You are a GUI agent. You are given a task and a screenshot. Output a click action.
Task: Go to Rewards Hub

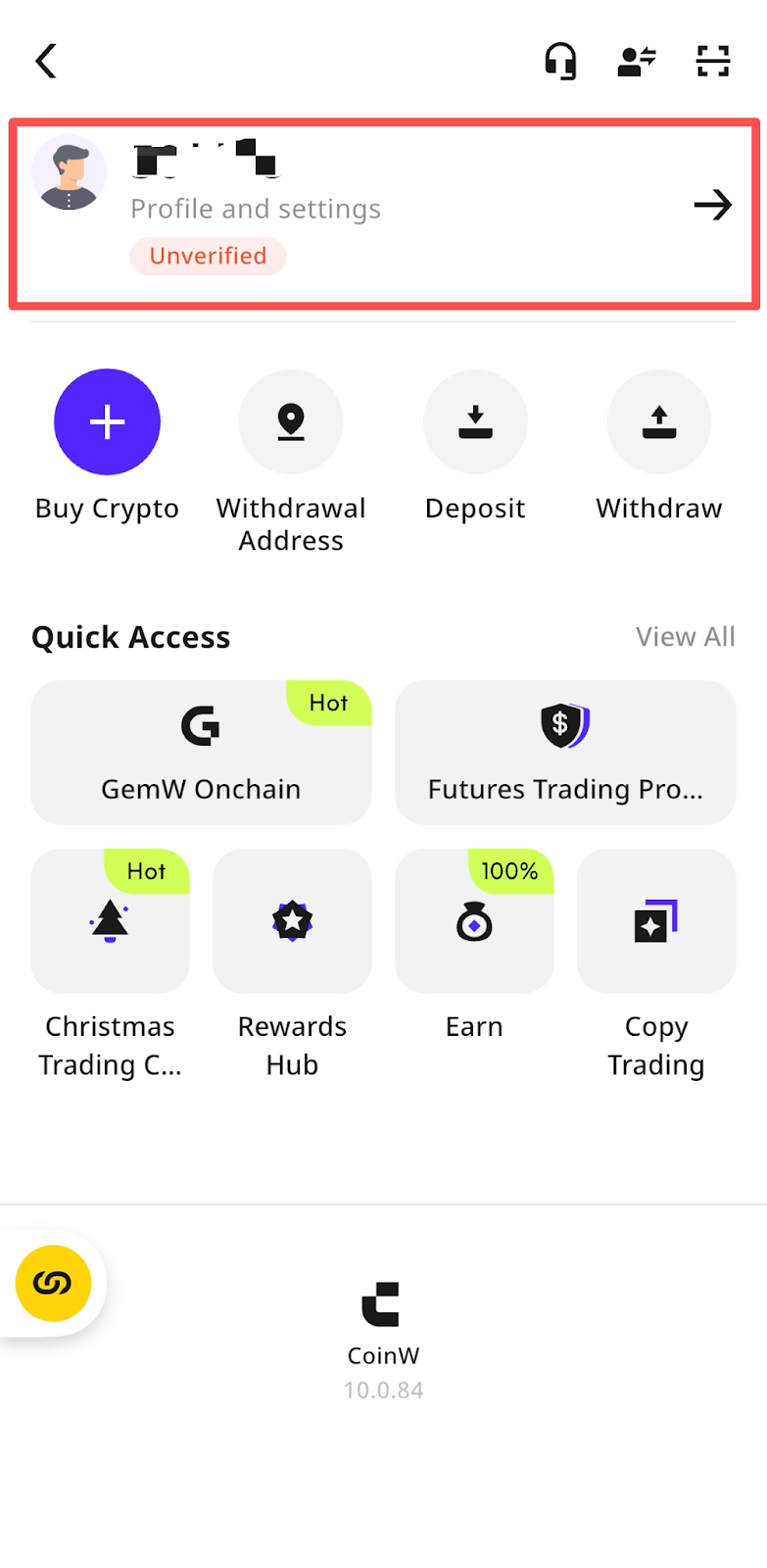[x=292, y=921]
